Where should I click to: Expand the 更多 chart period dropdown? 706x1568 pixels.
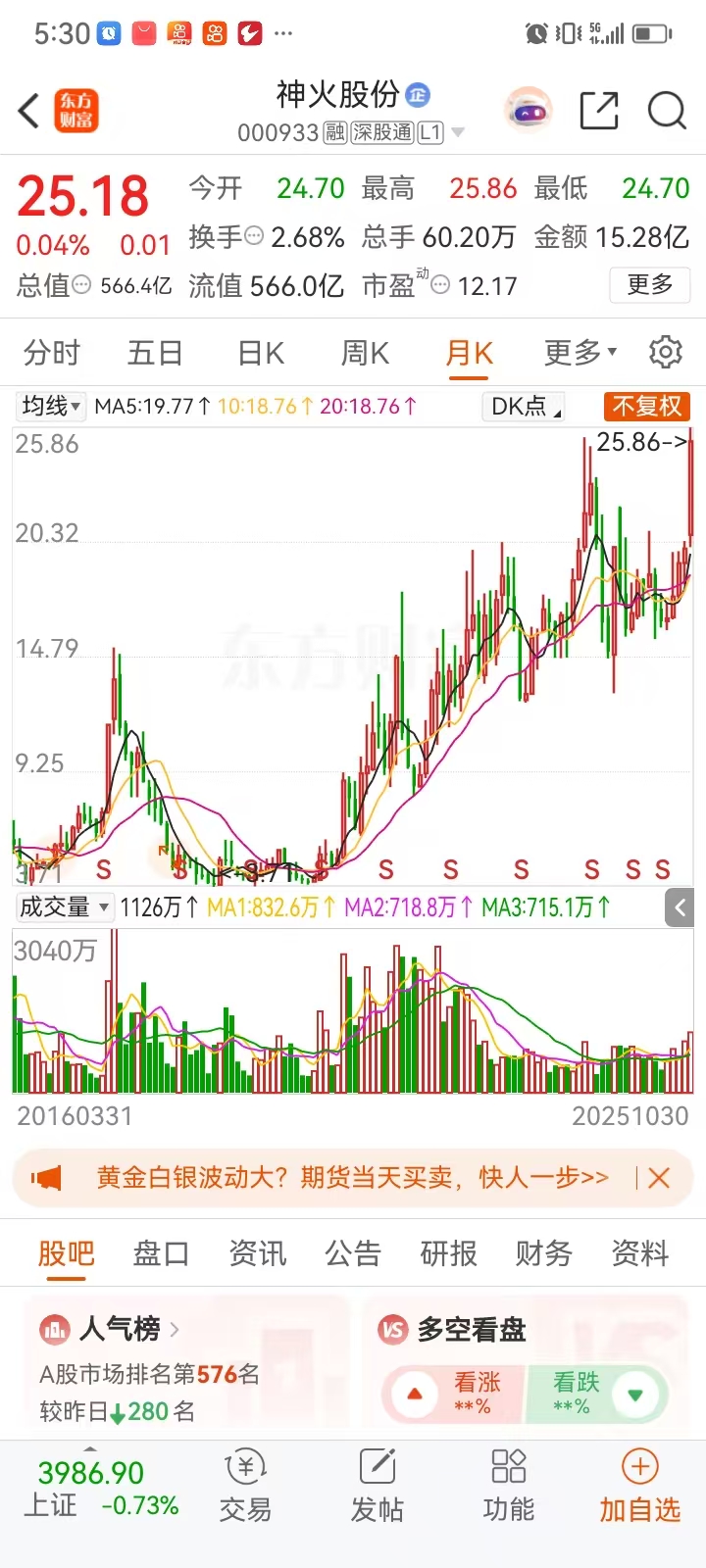click(x=580, y=353)
